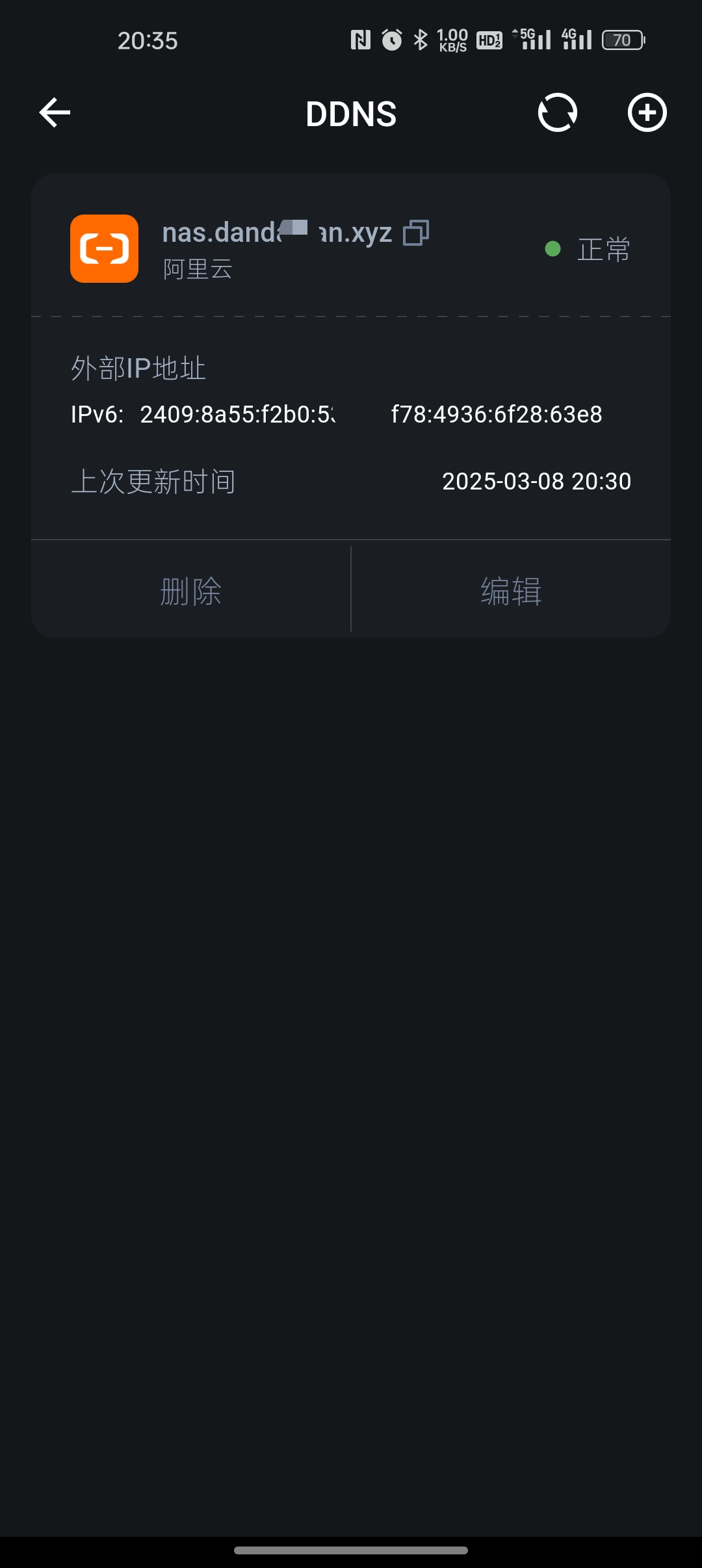Add a new DDNS record
The height and width of the screenshot is (1568, 702).
647,113
